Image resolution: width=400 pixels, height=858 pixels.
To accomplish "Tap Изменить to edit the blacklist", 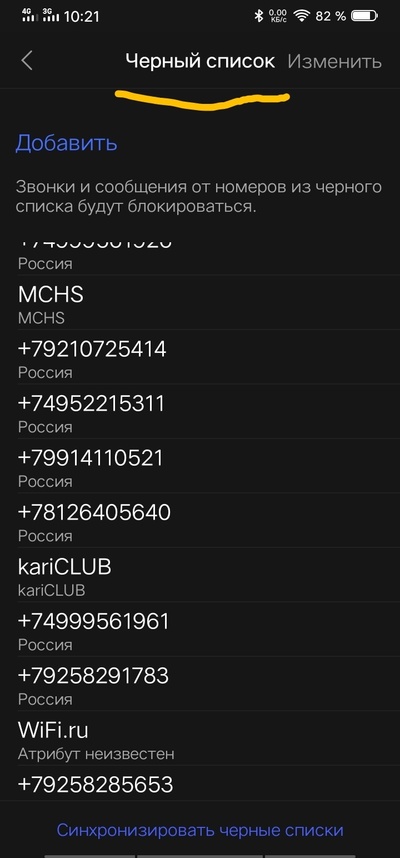I will [x=334, y=61].
